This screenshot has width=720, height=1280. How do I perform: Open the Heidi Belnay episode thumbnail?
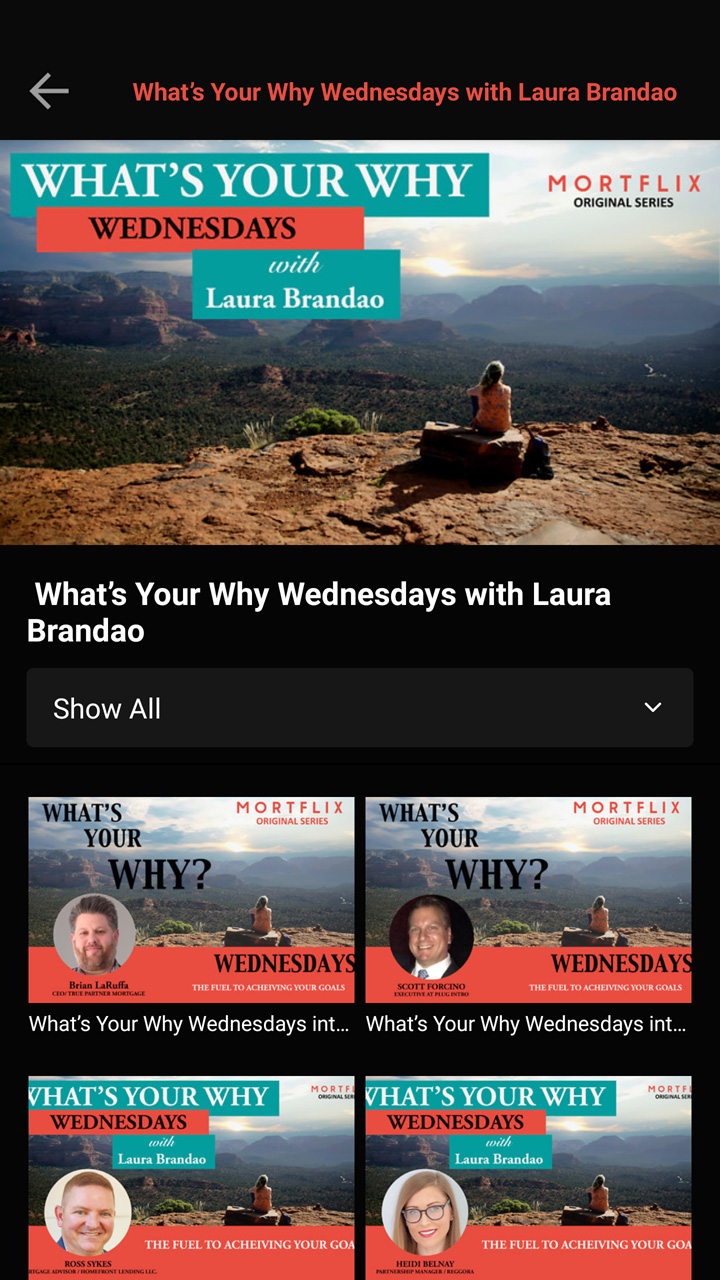tap(528, 1178)
